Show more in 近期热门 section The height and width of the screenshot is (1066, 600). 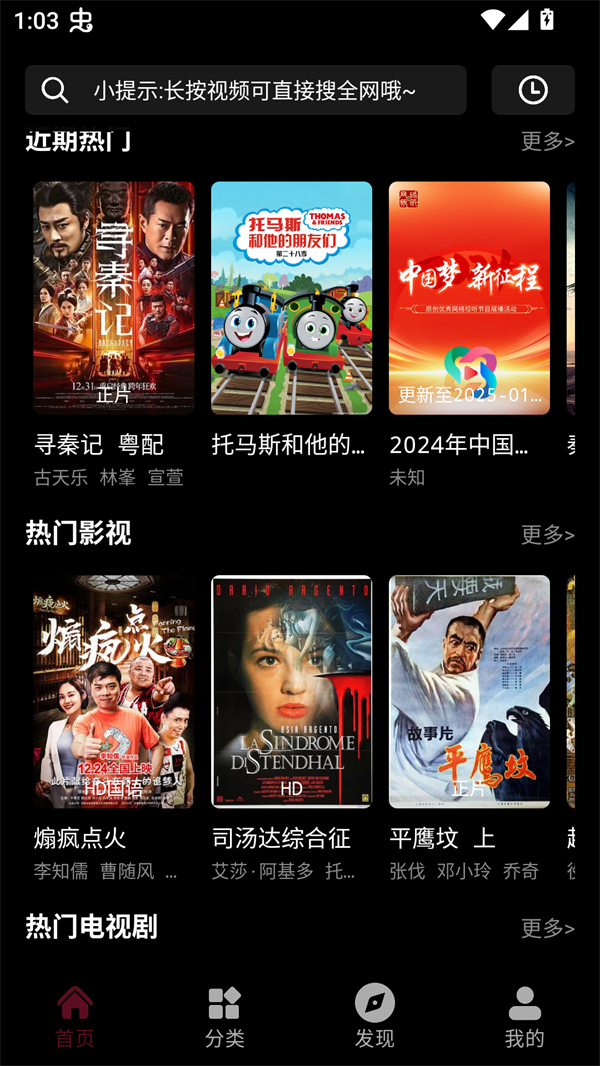tap(547, 141)
